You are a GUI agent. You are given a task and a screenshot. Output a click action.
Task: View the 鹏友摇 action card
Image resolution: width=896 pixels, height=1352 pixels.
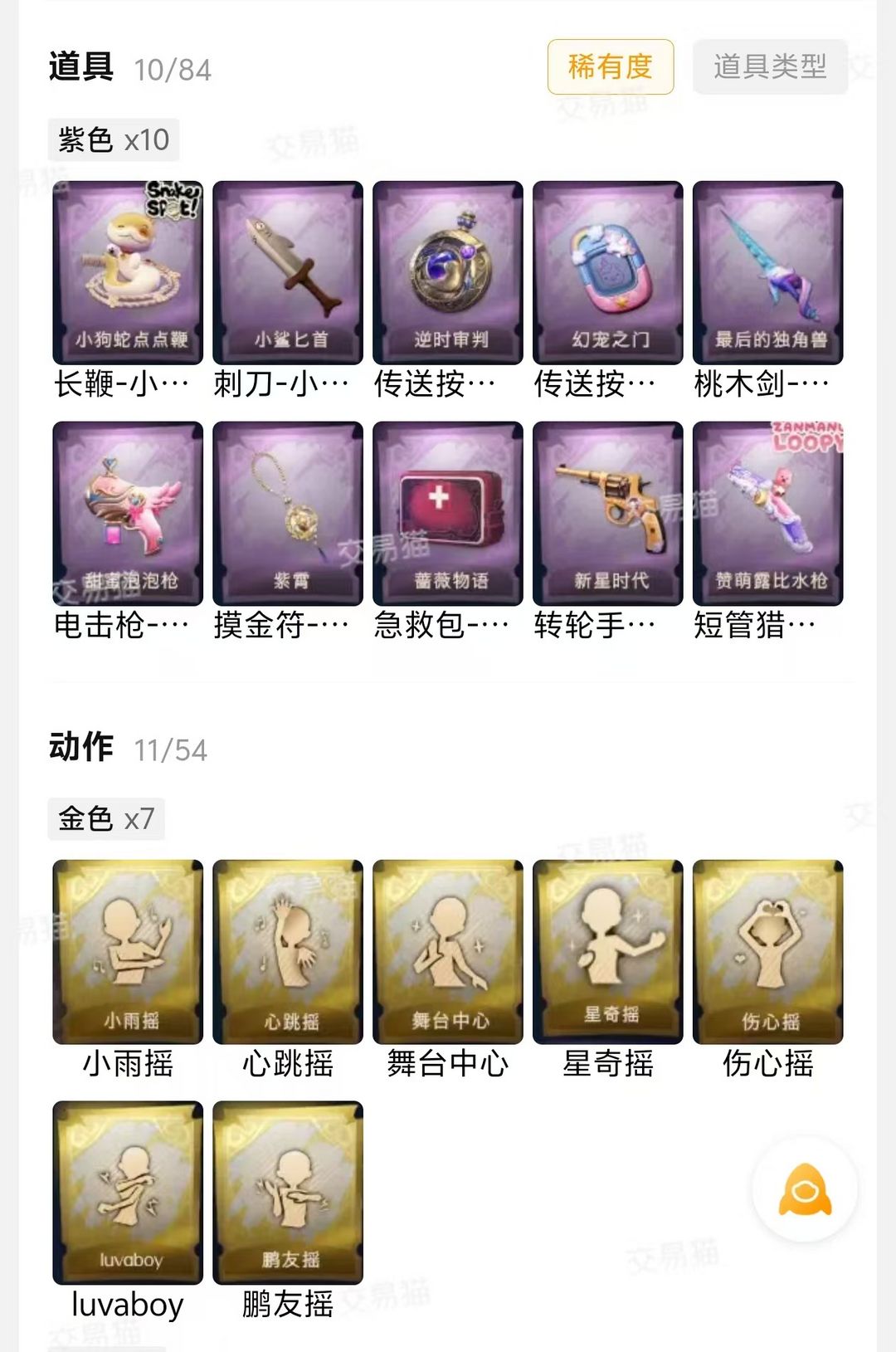[x=288, y=1192]
